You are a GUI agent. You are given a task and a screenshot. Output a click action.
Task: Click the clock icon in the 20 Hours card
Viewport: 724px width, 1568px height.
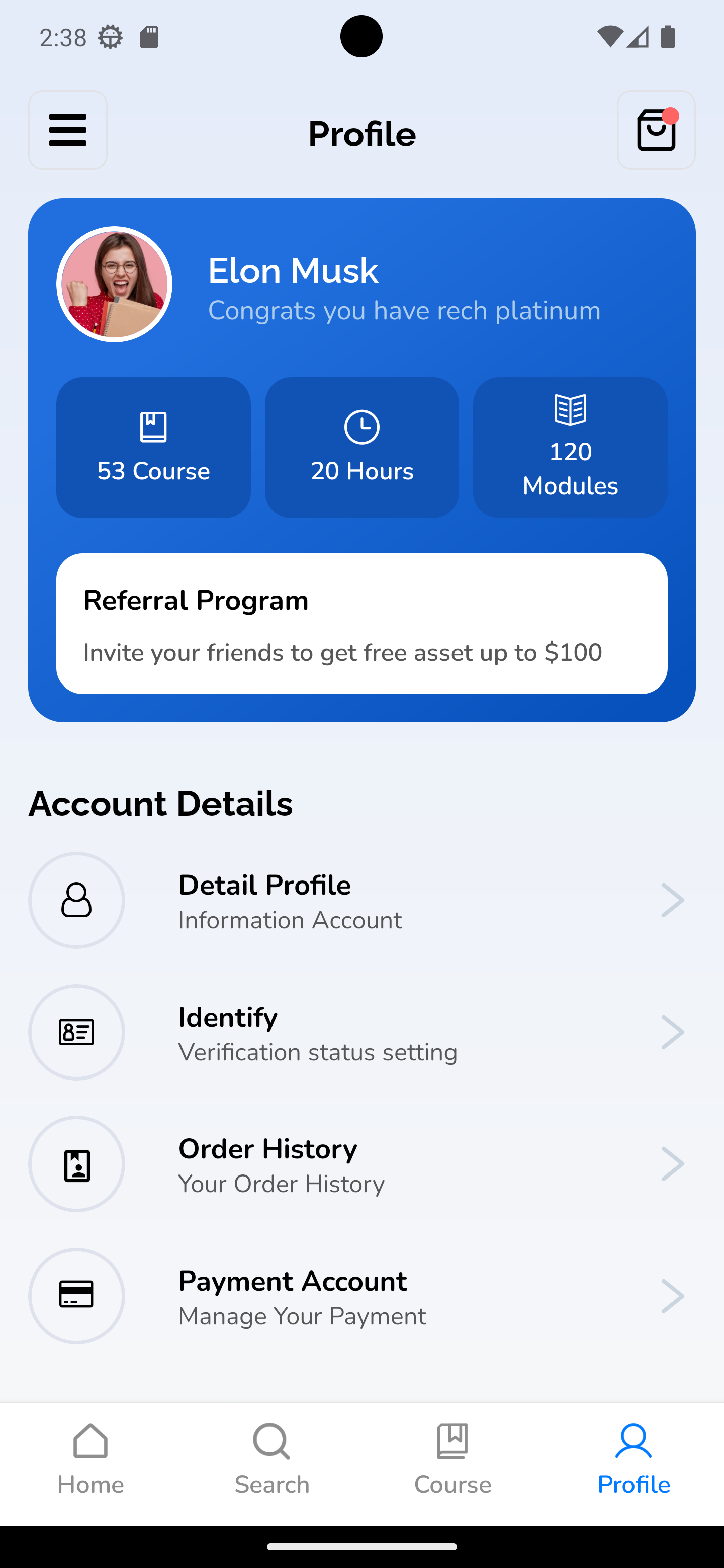coord(361,426)
